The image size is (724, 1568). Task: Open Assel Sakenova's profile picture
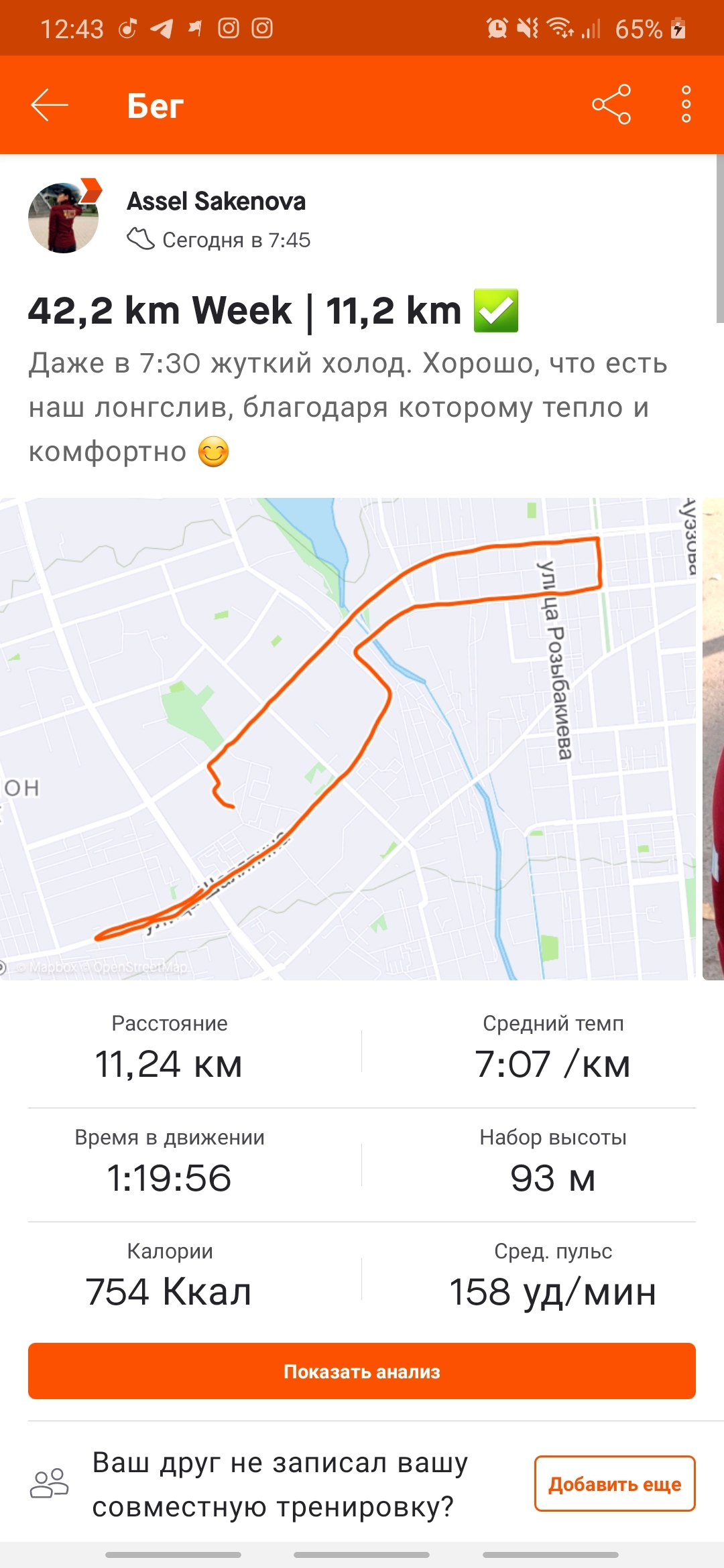pyautogui.click(x=64, y=218)
